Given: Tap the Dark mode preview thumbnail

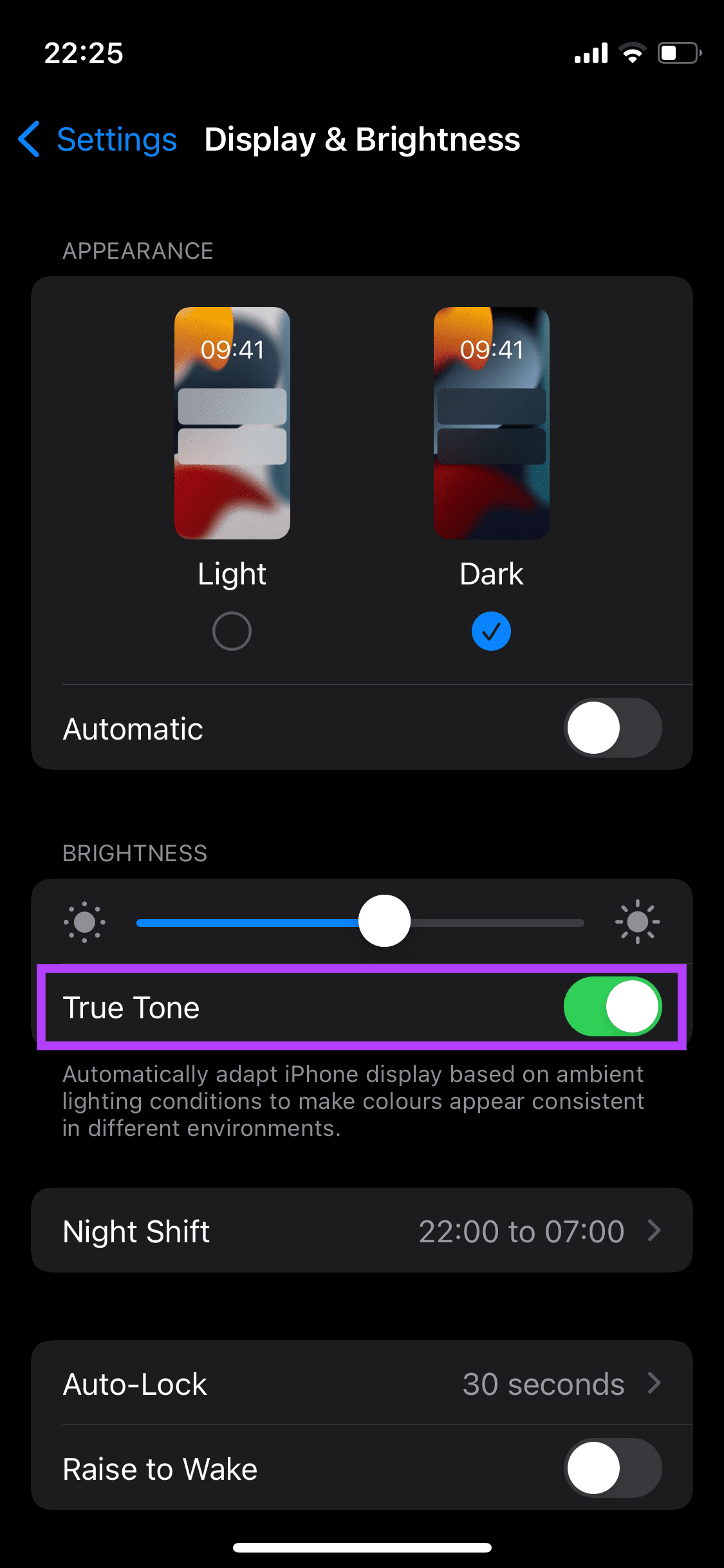Looking at the screenshot, I should click(x=491, y=425).
